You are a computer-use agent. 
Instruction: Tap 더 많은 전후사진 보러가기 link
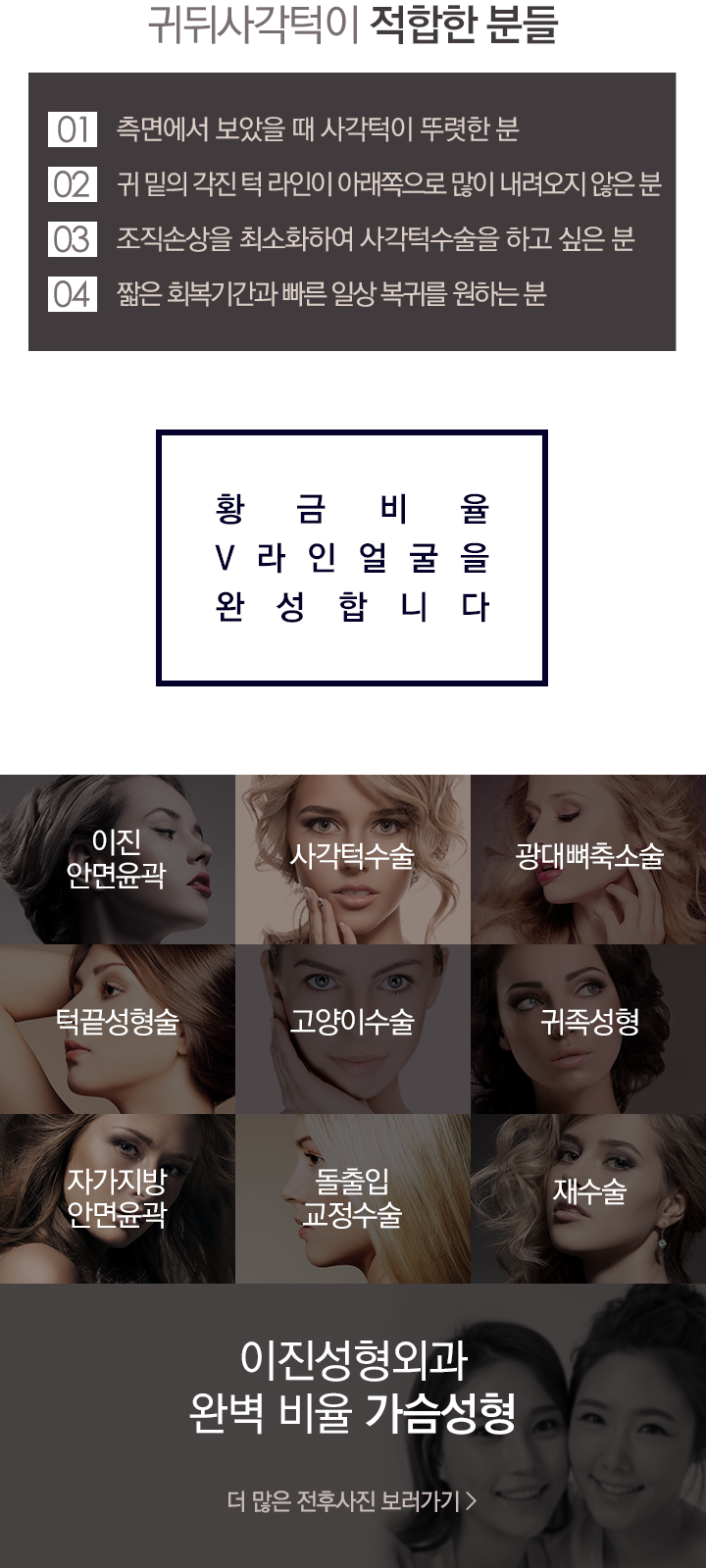coord(351,1500)
